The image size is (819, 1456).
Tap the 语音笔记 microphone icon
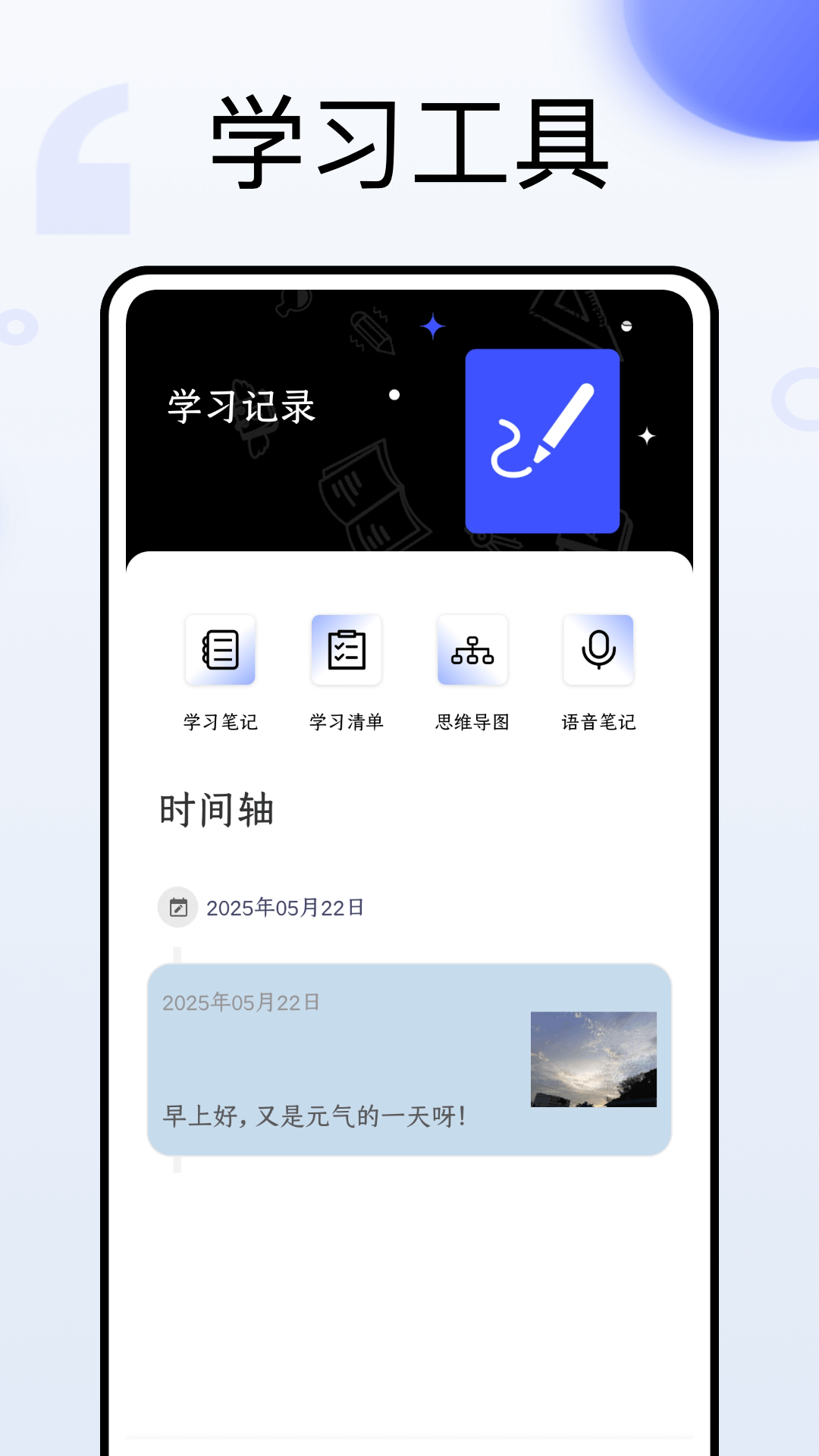click(x=598, y=650)
